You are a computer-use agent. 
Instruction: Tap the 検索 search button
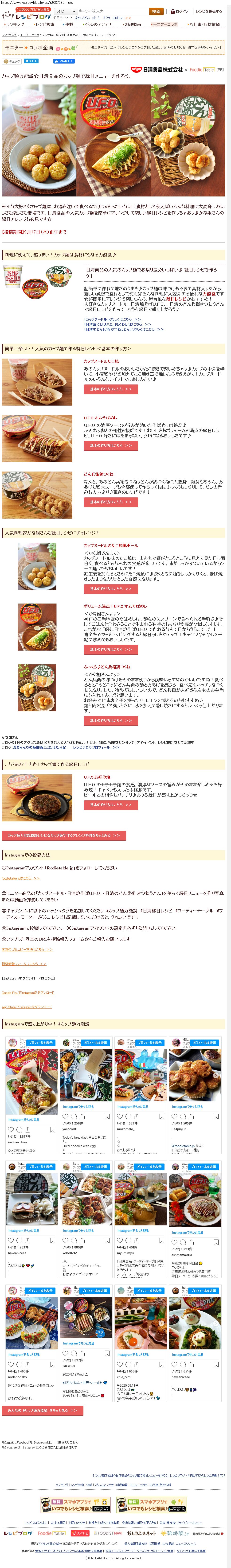point(156,12)
